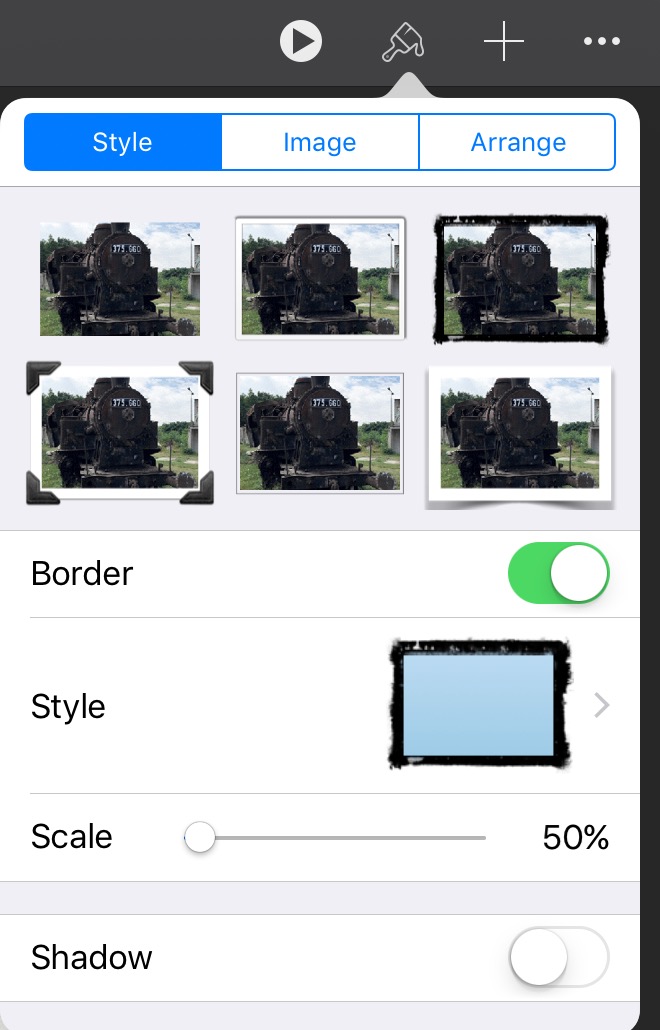Select the borderless image style

pos(120,278)
